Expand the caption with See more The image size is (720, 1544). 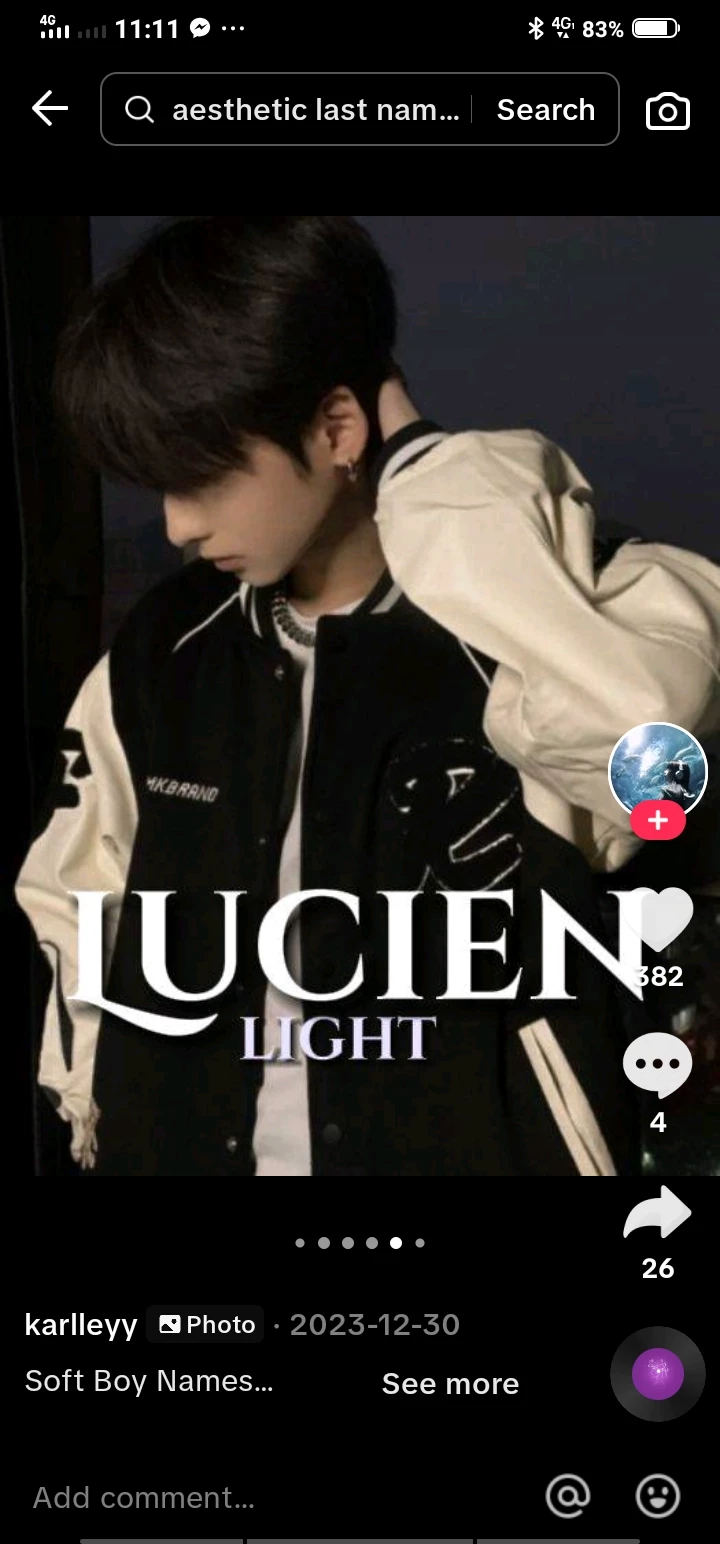pyautogui.click(x=450, y=1384)
